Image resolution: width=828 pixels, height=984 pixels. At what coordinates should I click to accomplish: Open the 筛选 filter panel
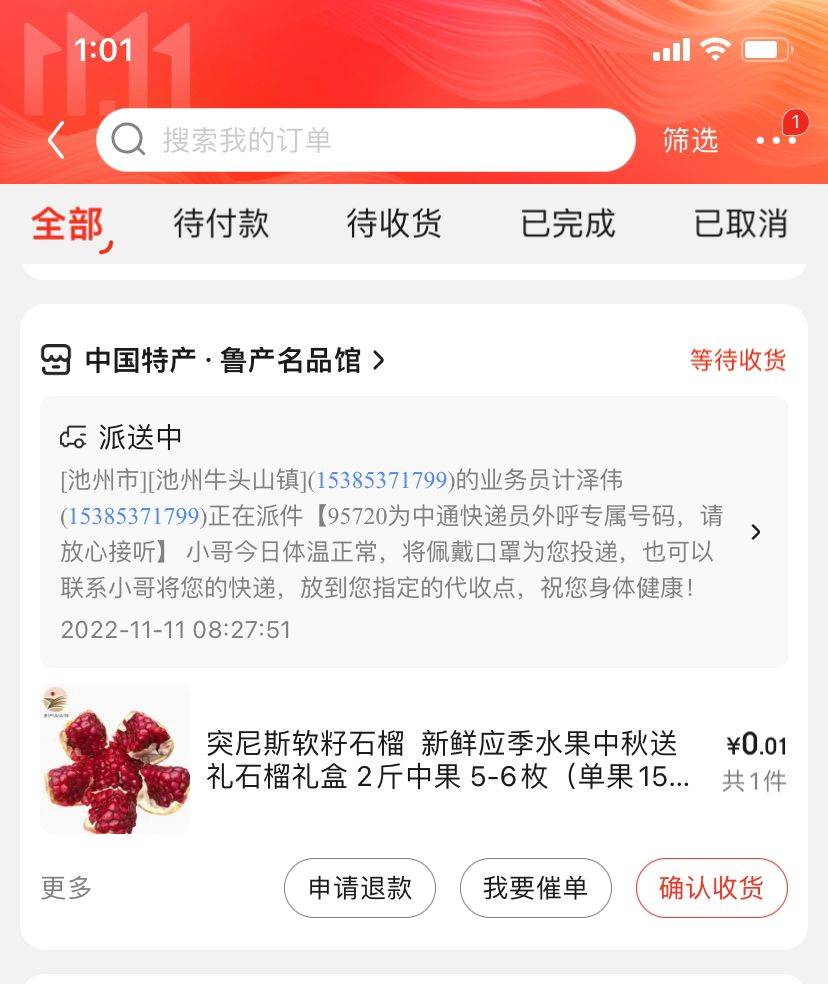690,141
